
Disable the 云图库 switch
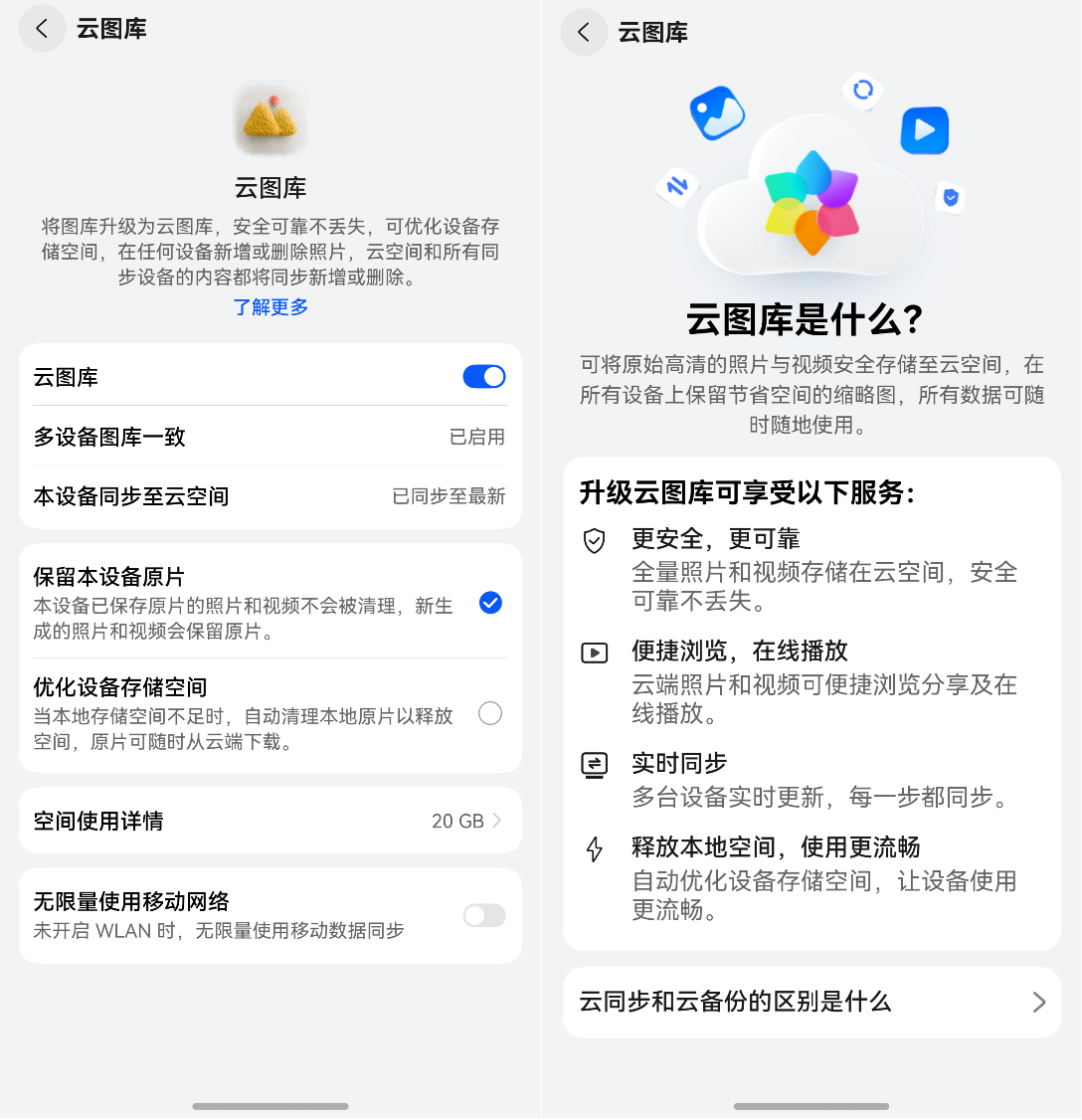(484, 377)
